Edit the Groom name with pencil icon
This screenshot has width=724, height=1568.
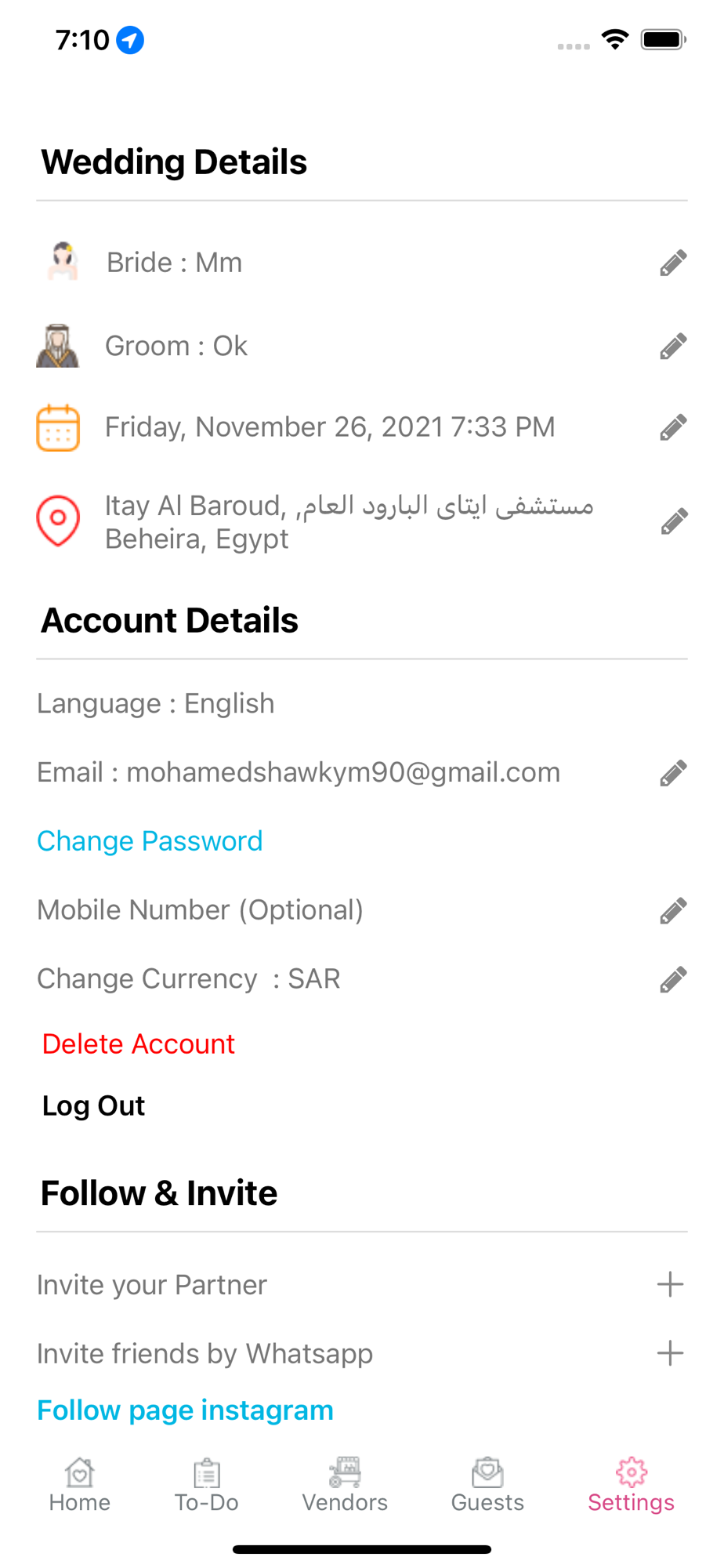[x=673, y=346]
